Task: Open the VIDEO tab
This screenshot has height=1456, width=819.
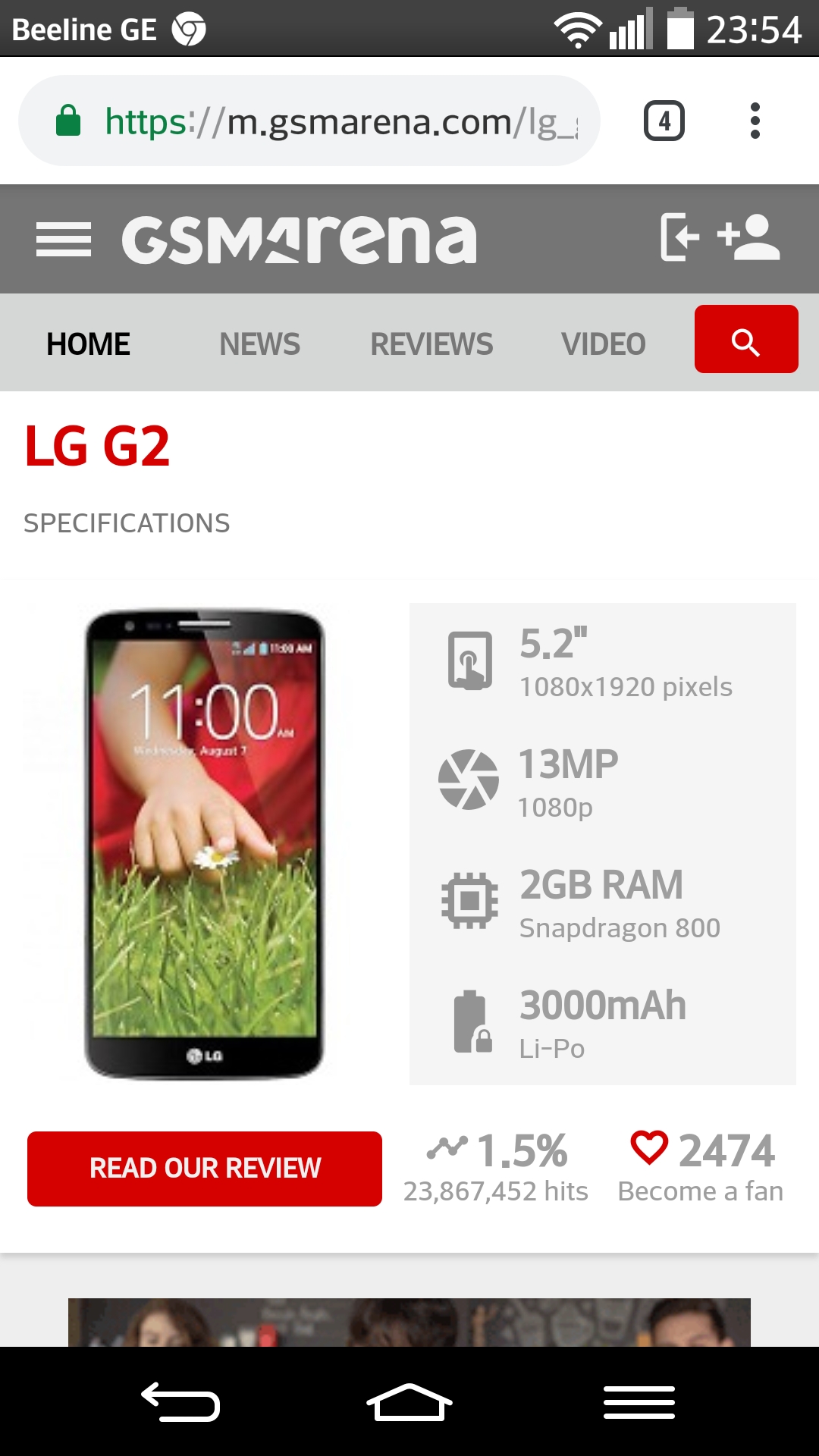Action: [x=603, y=344]
